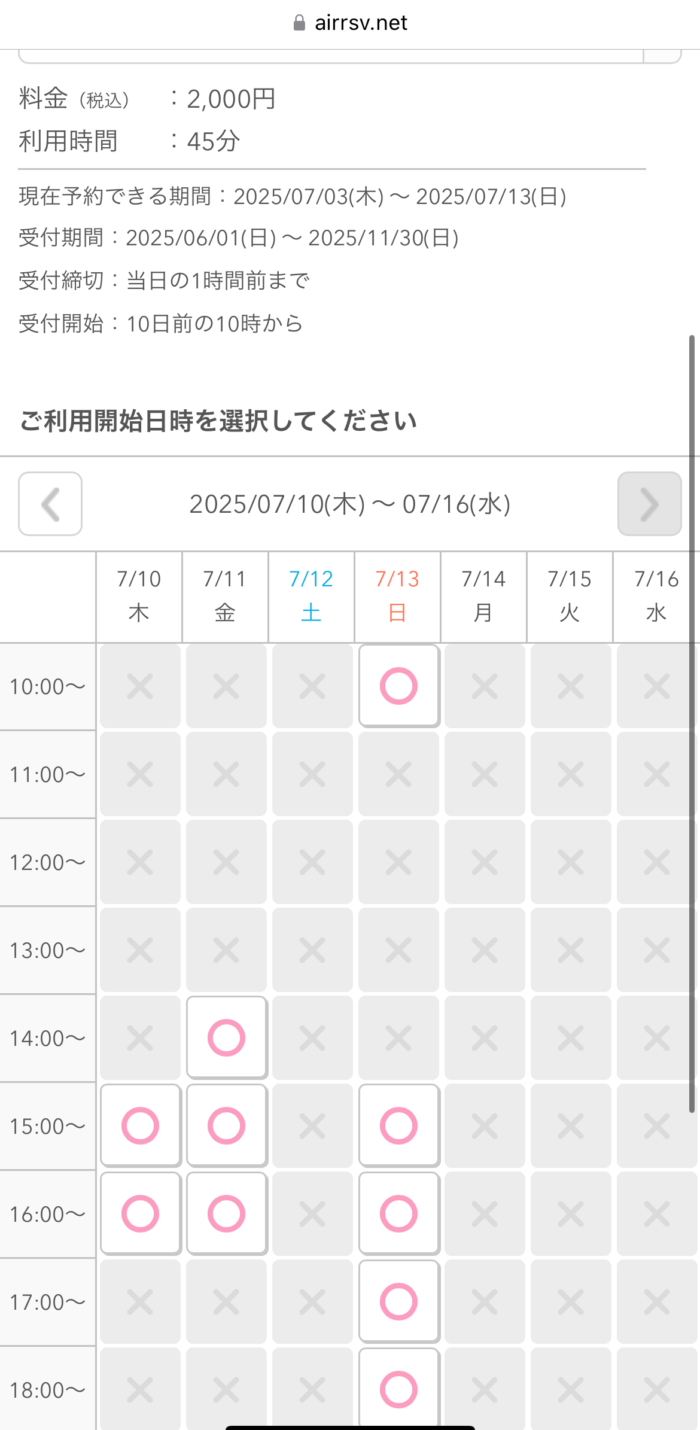Pick the 15:00 slot on 7/11
This screenshot has height=1430, width=700.
(x=226, y=1126)
